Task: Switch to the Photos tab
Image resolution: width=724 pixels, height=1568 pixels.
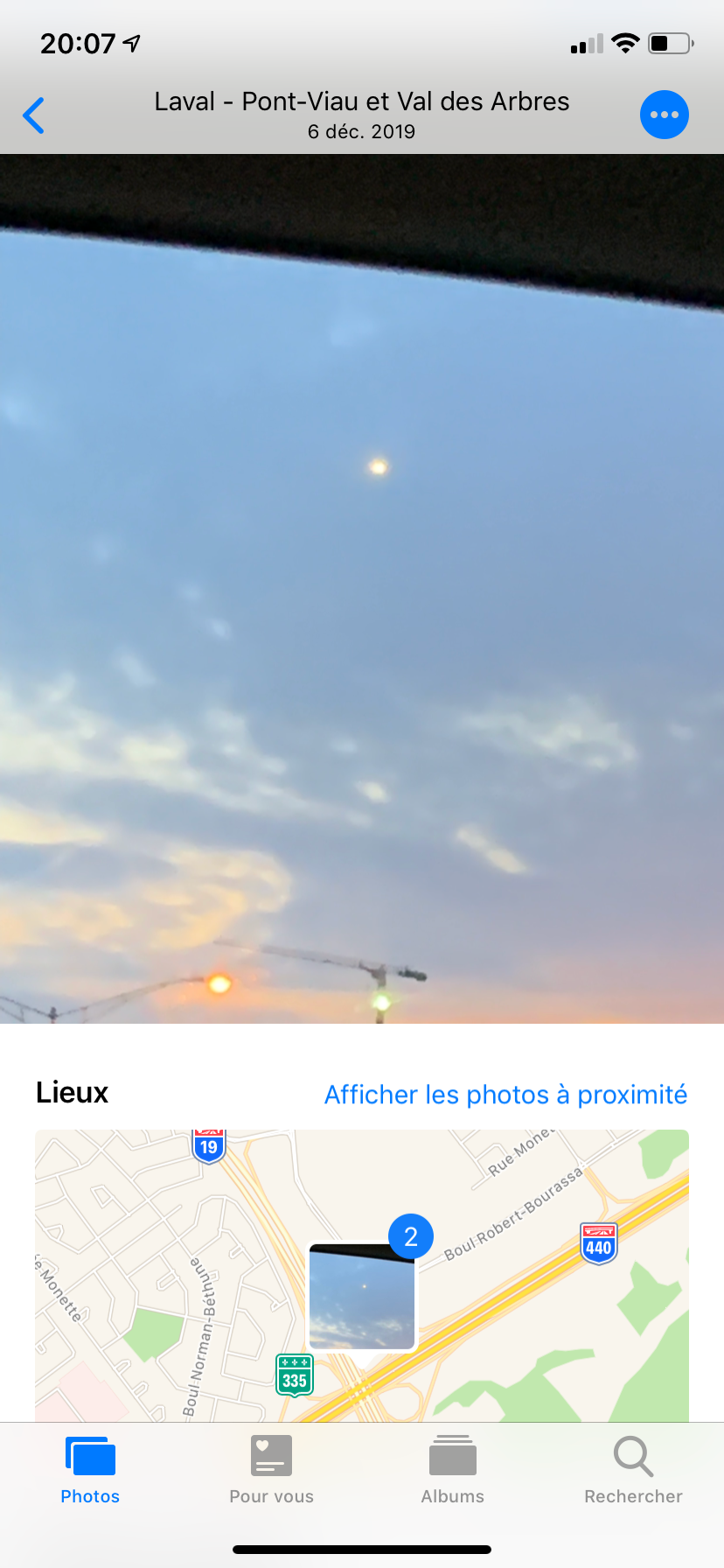Action: point(90,1470)
